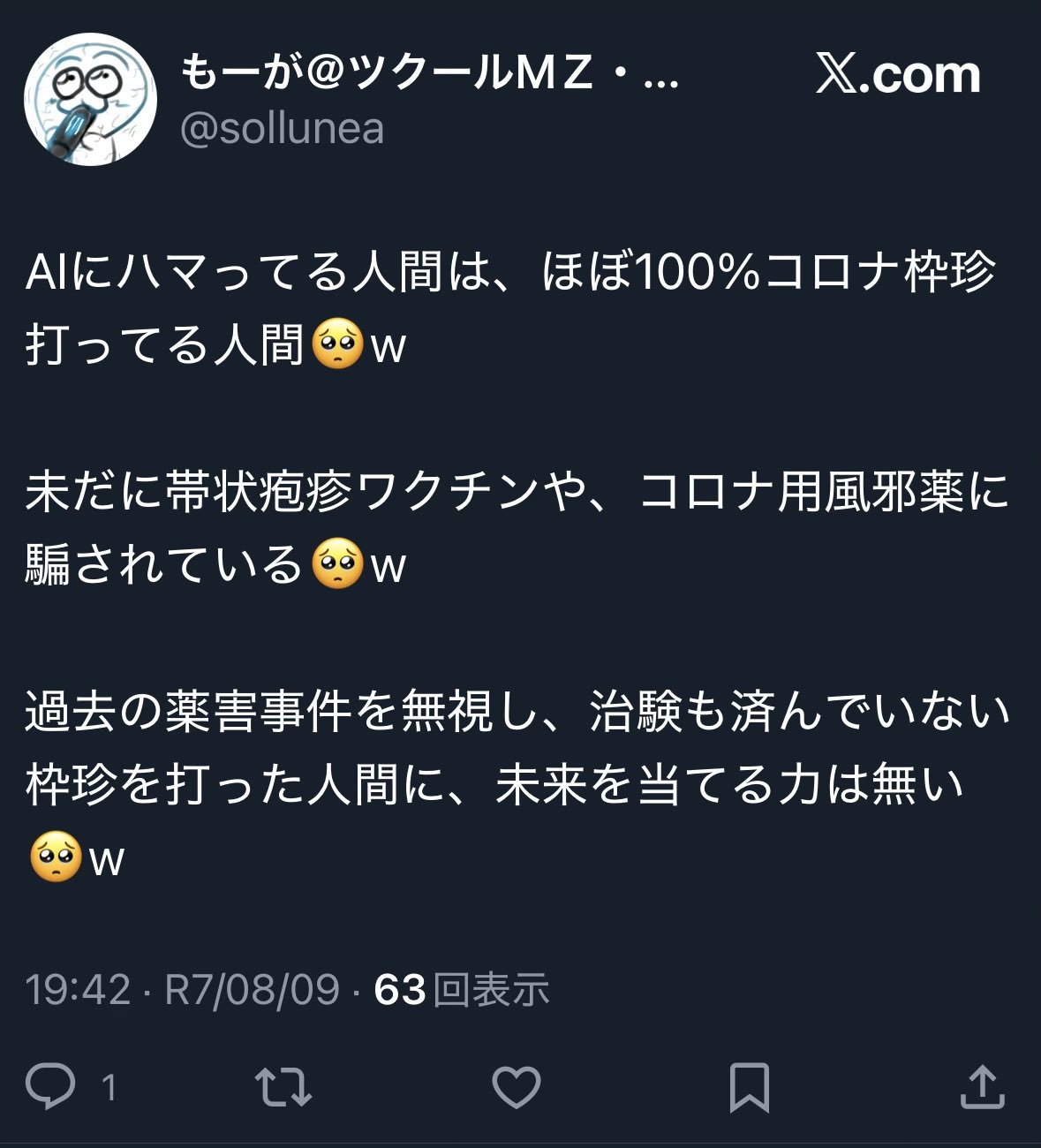Share the post via the share icon

point(982,1086)
